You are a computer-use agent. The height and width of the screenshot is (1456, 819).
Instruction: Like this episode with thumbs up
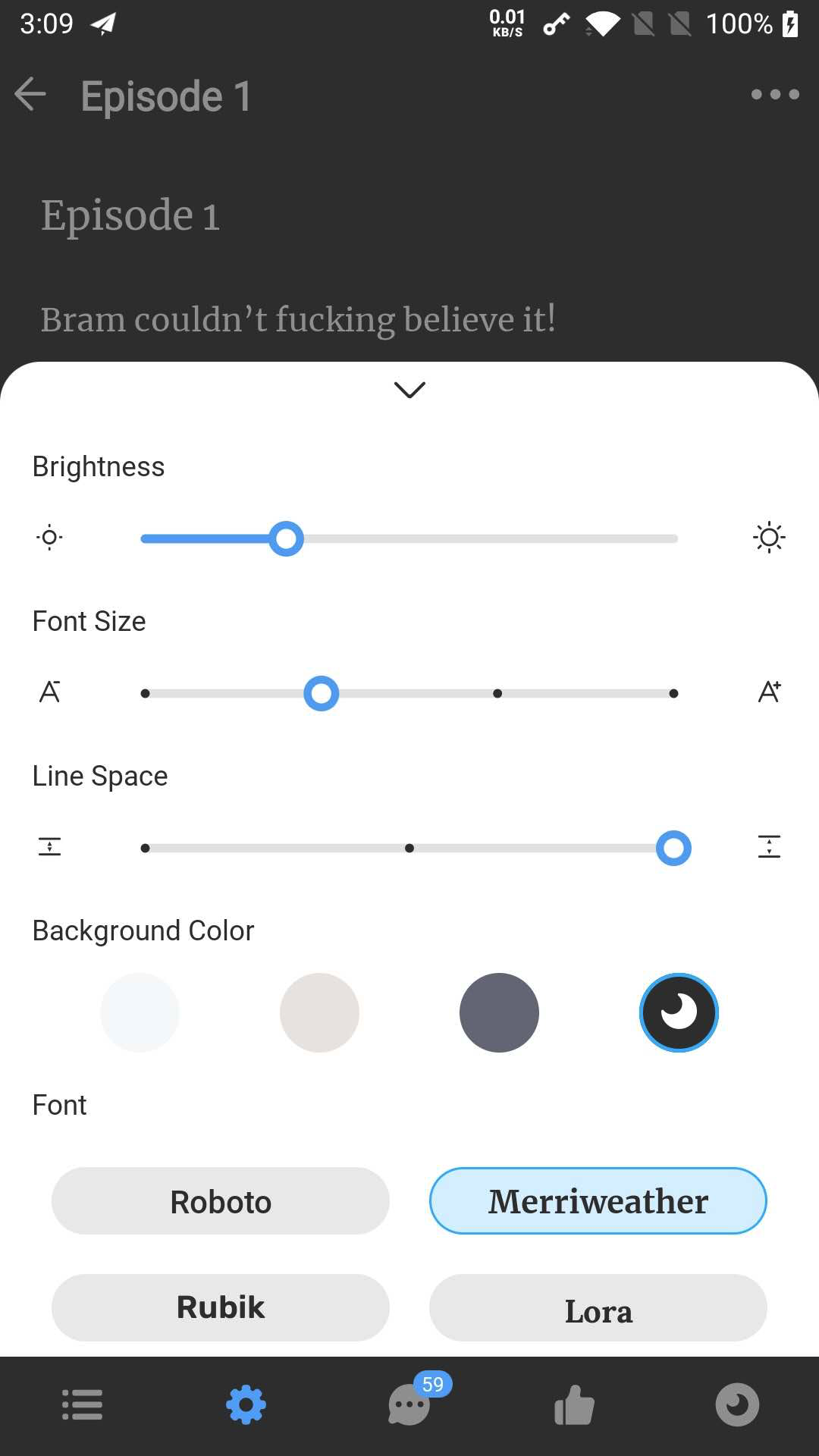(x=574, y=1405)
